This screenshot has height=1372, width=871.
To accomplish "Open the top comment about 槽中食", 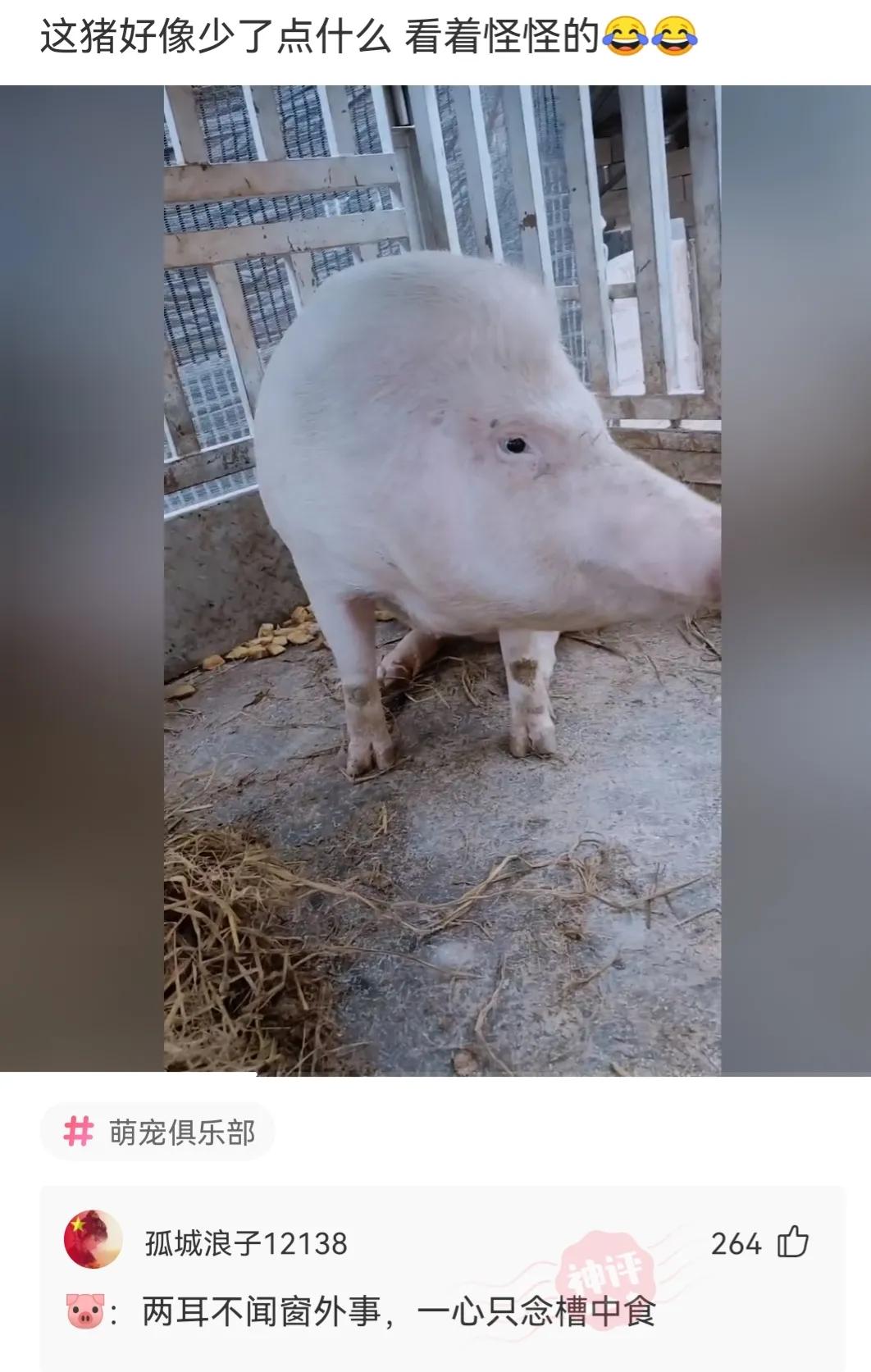I will (x=399, y=1312).
